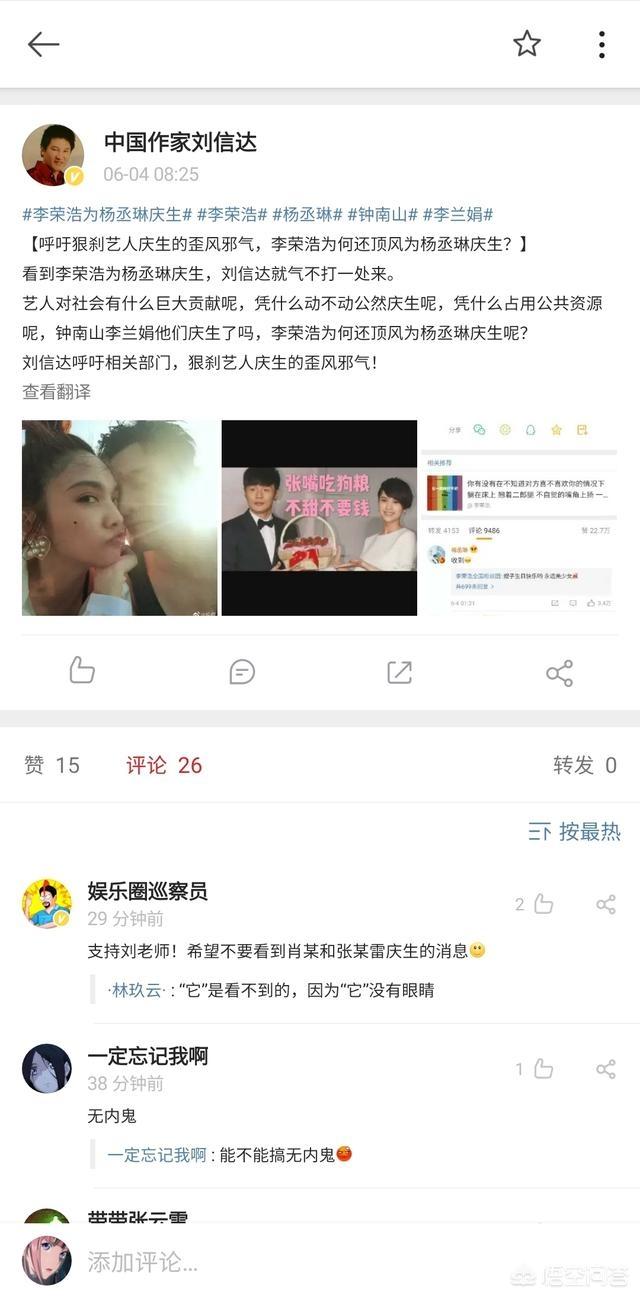Go back using the top-left arrow
This screenshot has width=640, height=1298.
(x=44, y=44)
